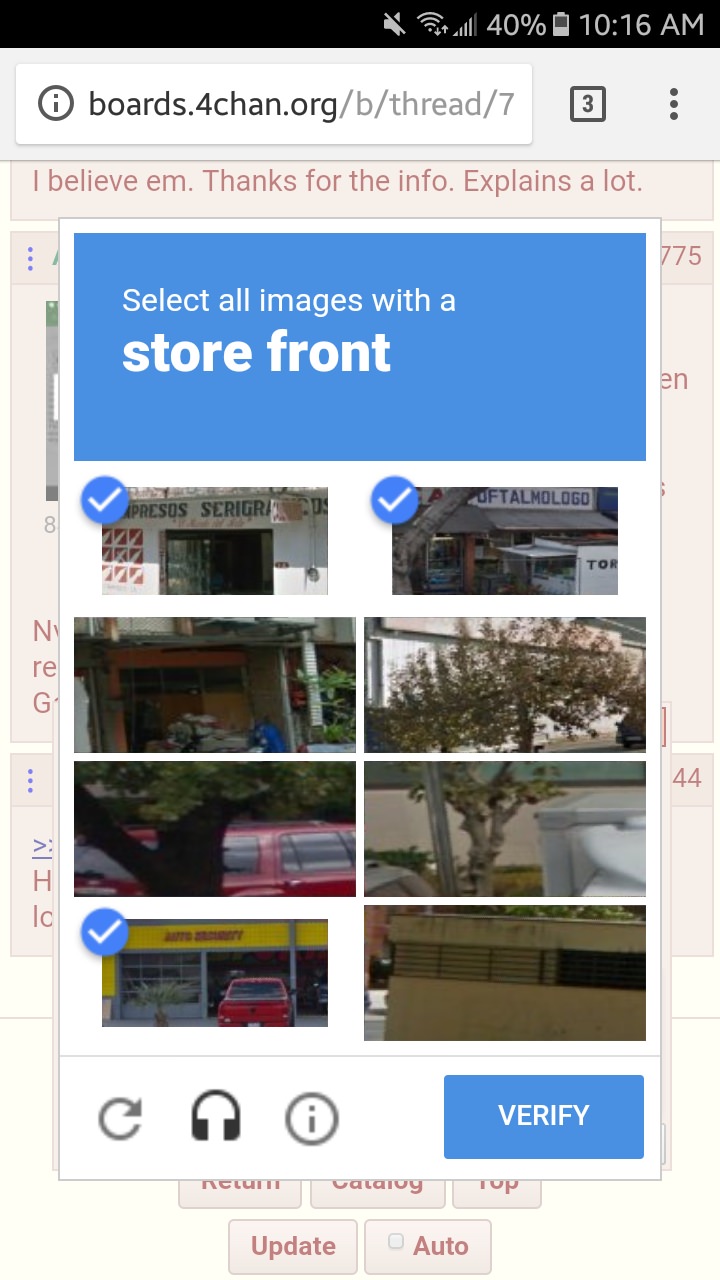The height and width of the screenshot is (1280, 720).
Task: Open the browser tab switcher showing 3
Action: tap(588, 104)
